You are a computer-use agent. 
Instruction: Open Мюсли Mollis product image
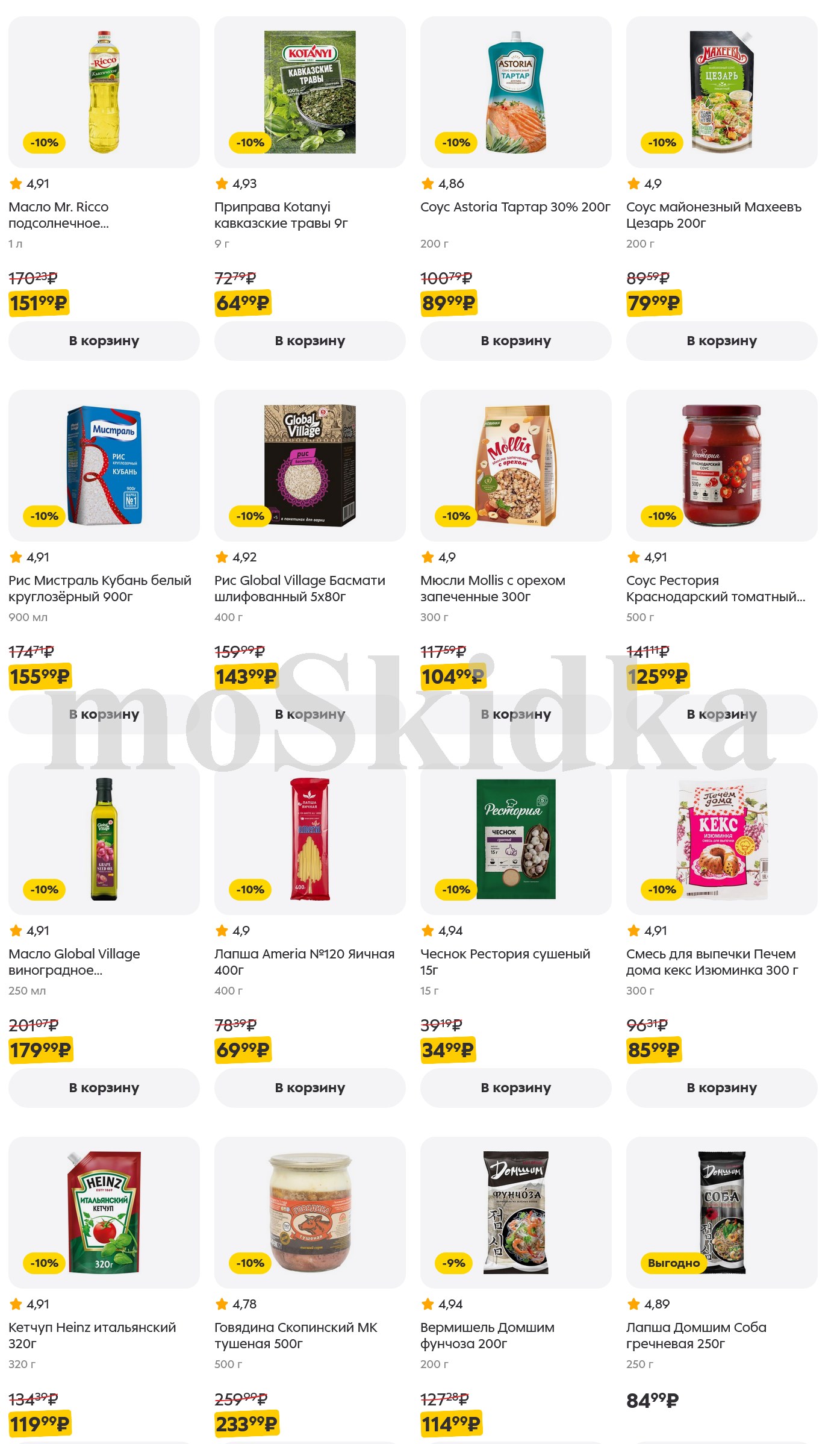click(x=515, y=465)
